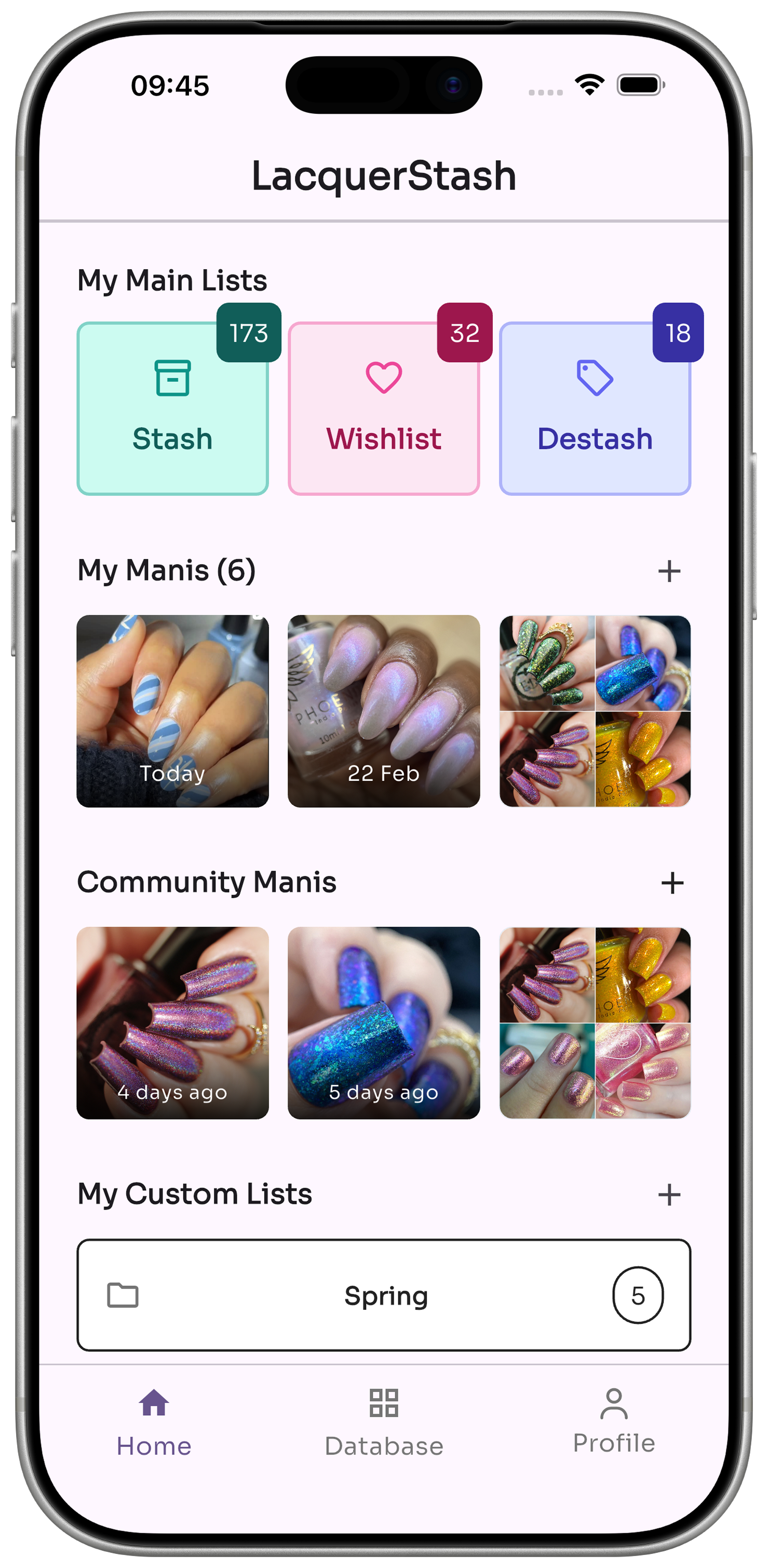768x1568 pixels.
Task: Tap the heart icon on the Wishlist card
Action: [x=383, y=377]
